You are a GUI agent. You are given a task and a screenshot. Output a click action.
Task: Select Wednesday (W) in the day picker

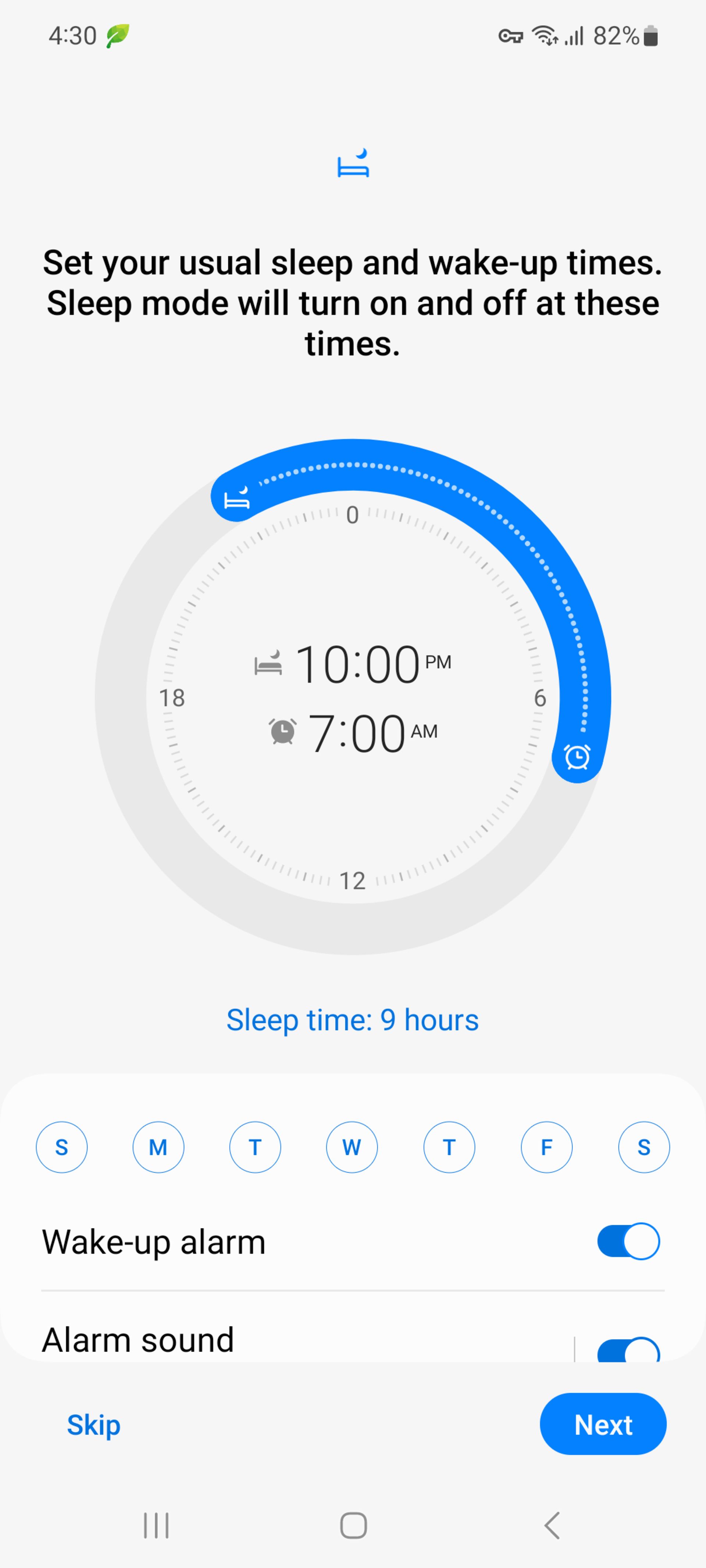tap(352, 1147)
